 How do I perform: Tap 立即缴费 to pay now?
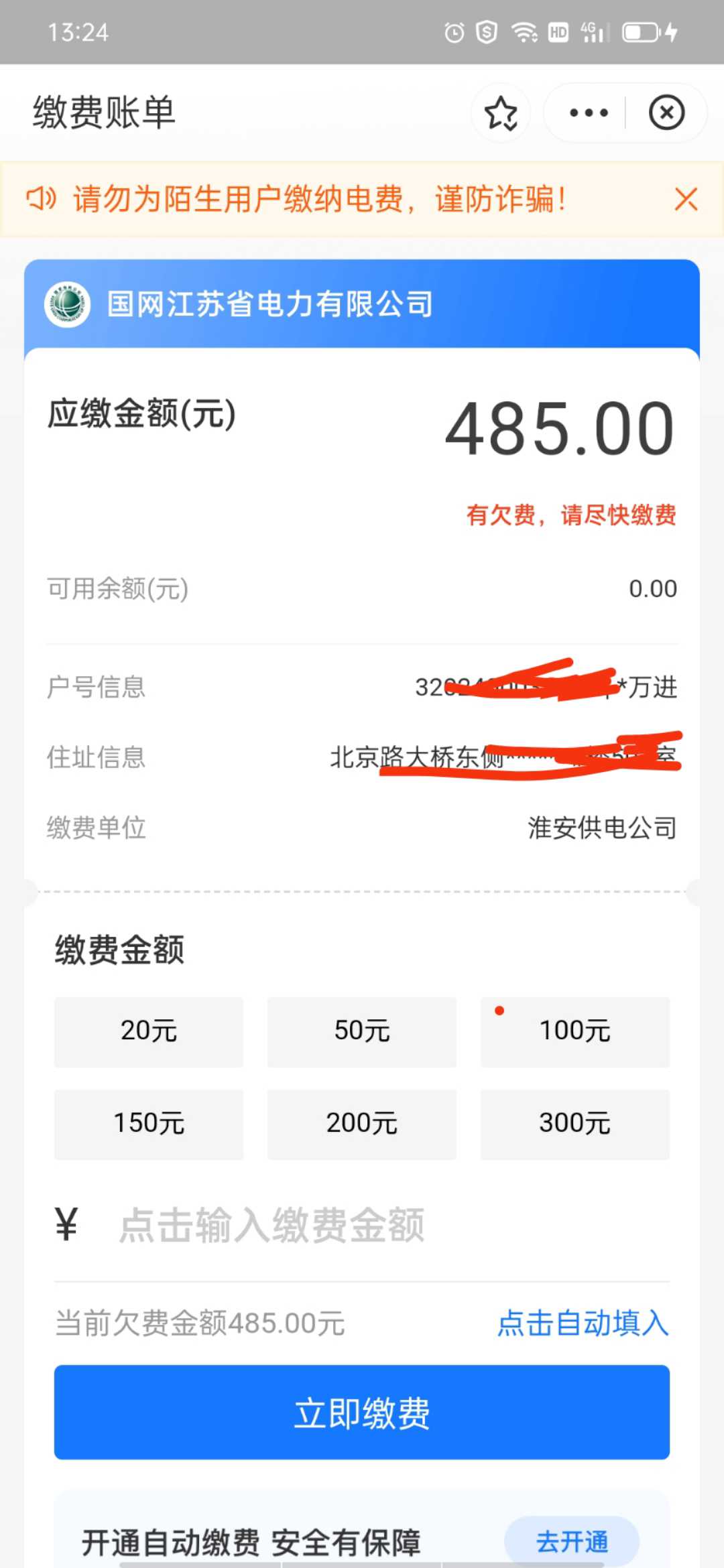coord(362,1413)
